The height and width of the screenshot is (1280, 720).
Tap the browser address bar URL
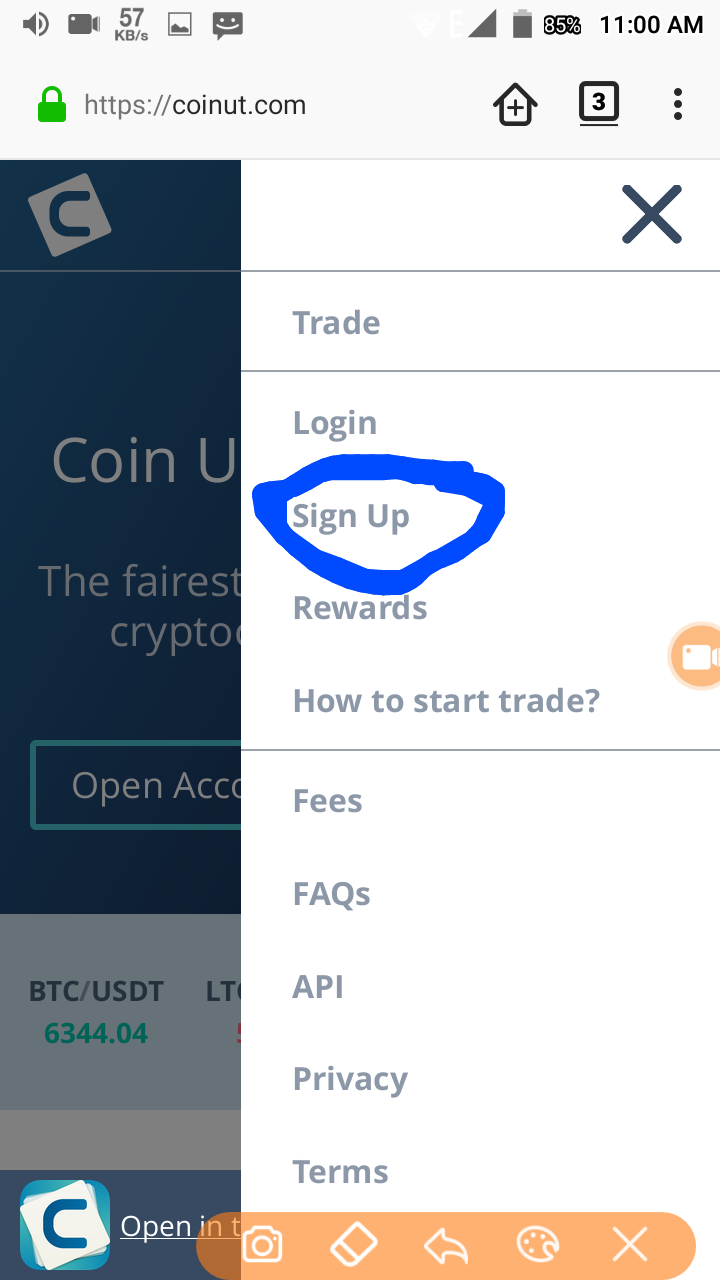pyautogui.click(x=195, y=105)
